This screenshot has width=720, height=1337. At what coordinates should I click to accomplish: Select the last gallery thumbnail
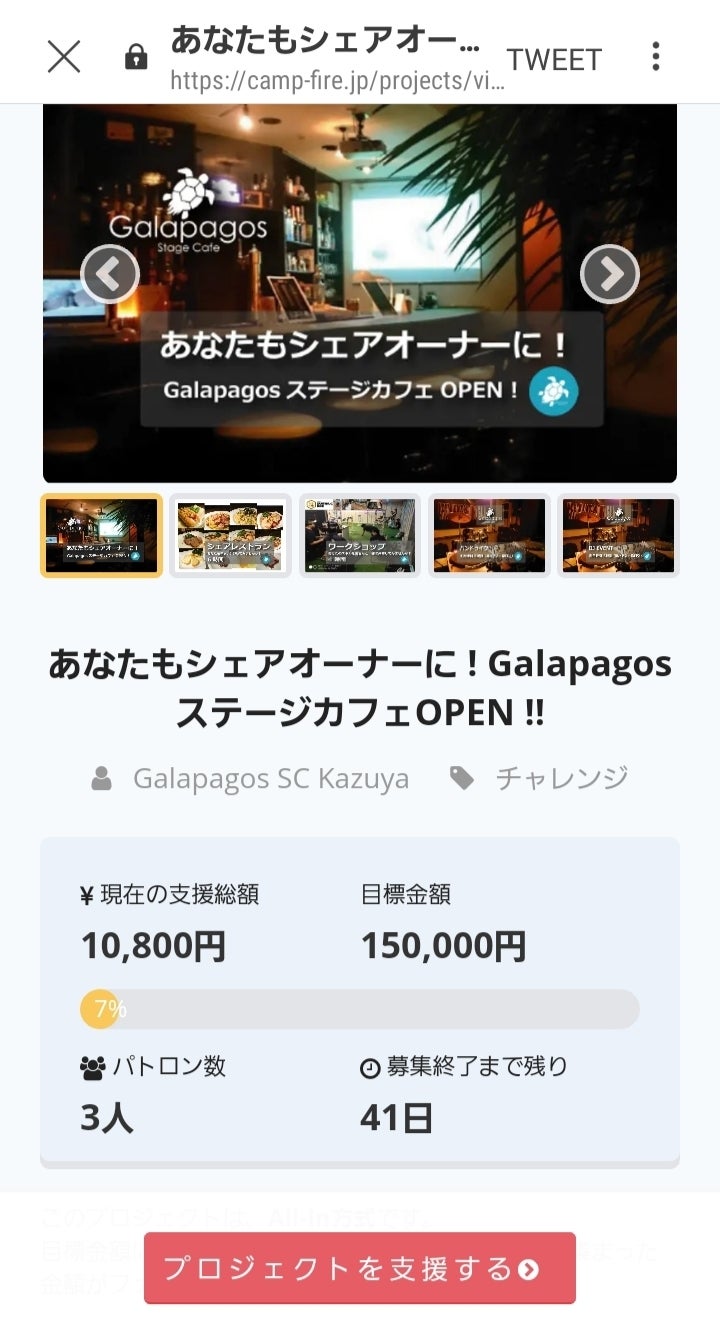coord(618,535)
